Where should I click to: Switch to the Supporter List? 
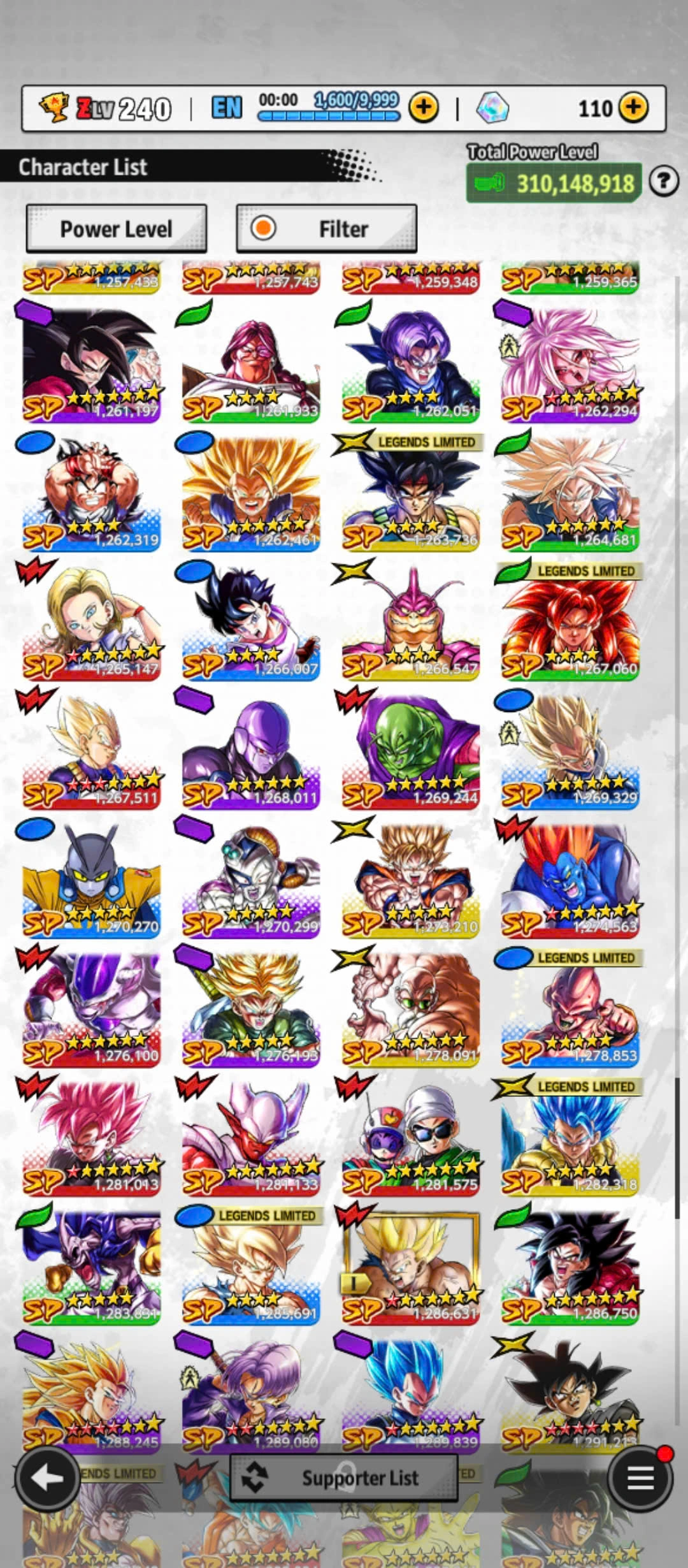[x=344, y=1477]
